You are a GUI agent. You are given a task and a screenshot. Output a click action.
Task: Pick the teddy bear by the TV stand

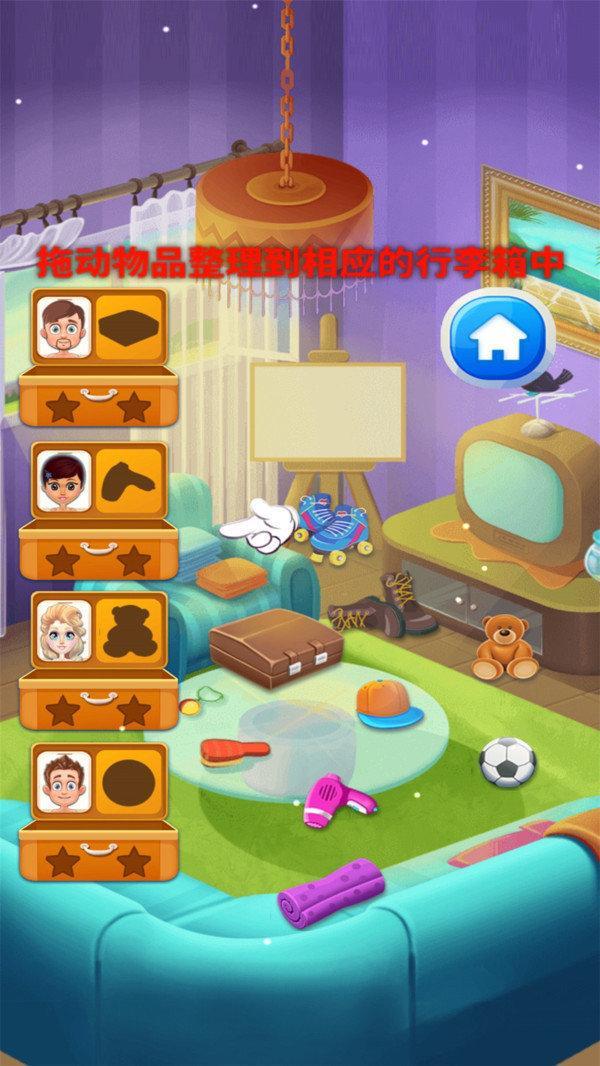[x=503, y=646]
